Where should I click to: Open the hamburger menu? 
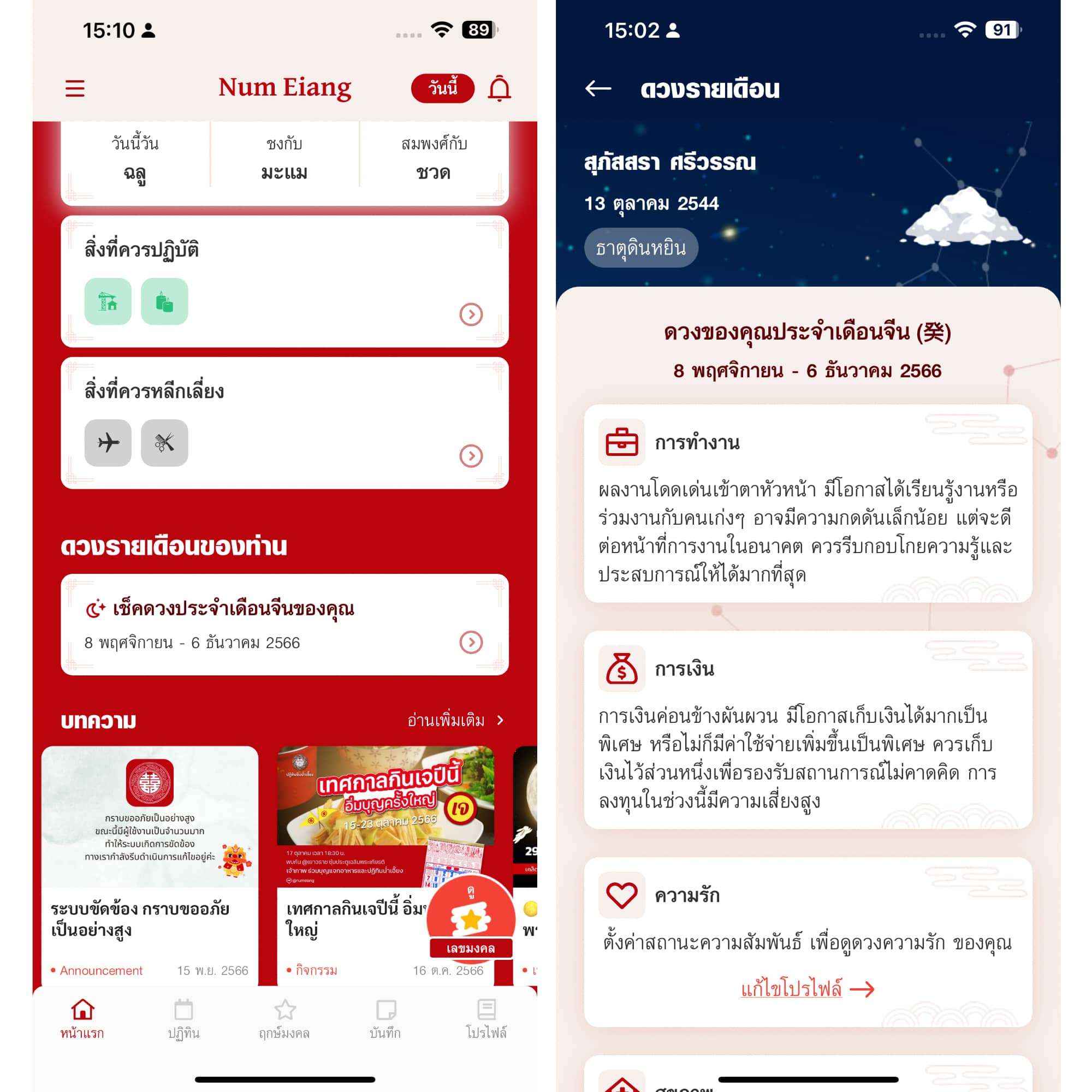pos(75,89)
